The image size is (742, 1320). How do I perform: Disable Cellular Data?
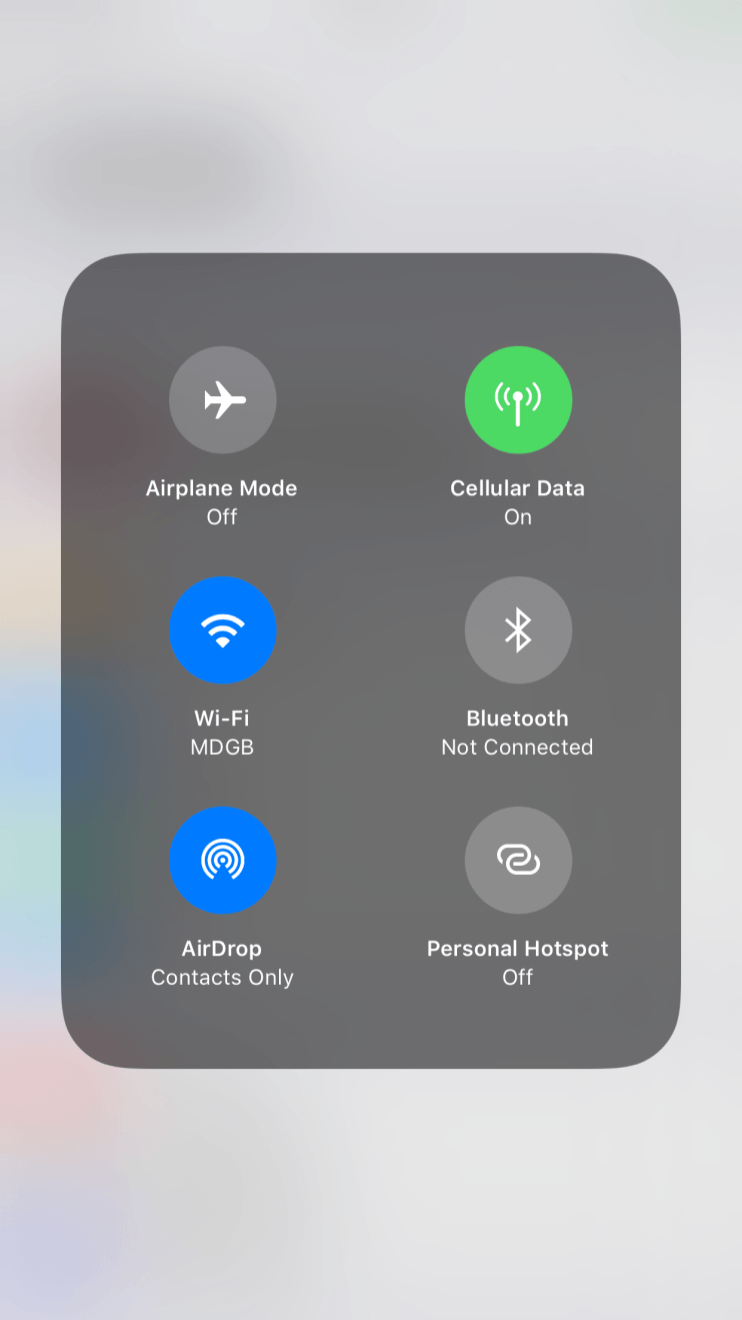[x=518, y=400]
